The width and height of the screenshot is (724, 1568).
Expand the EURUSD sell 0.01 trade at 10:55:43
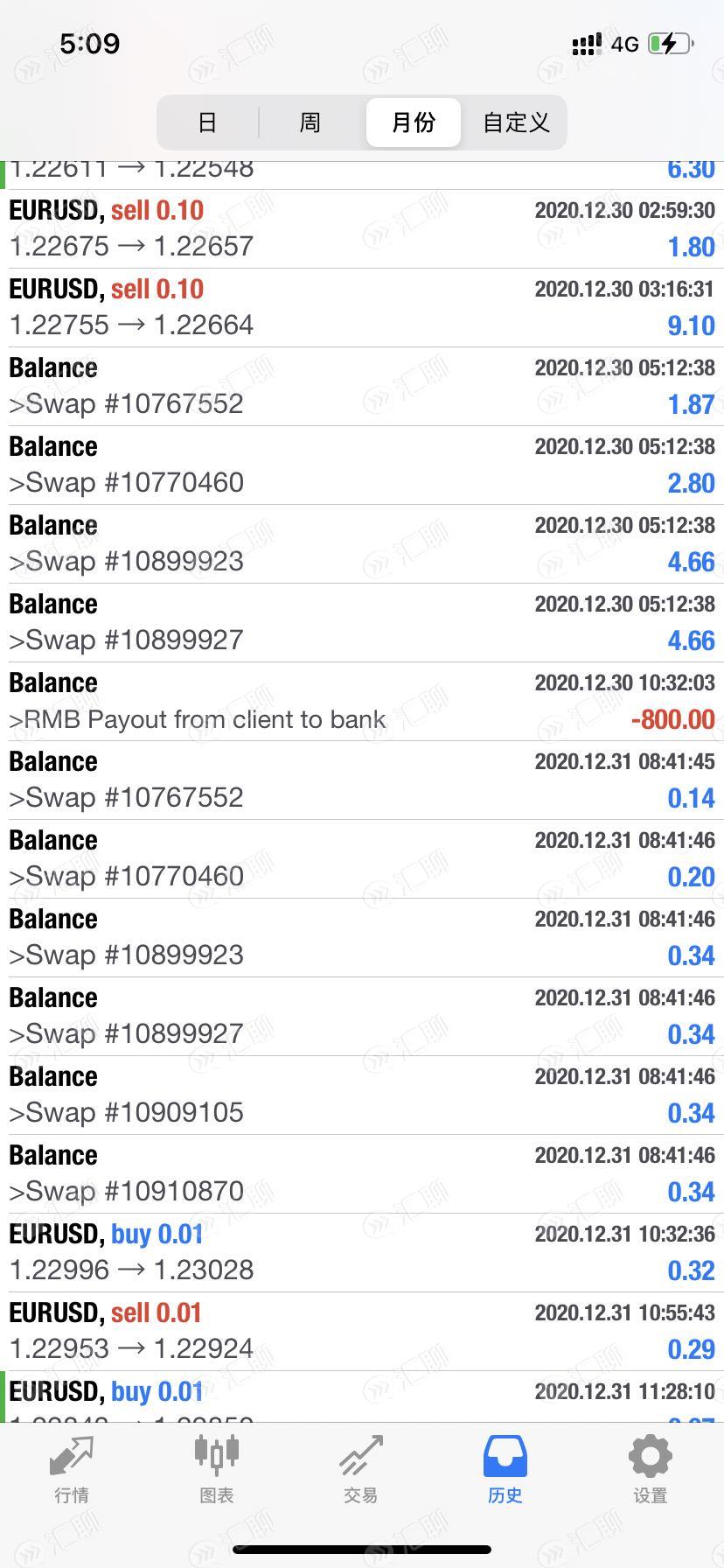pos(362,1332)
